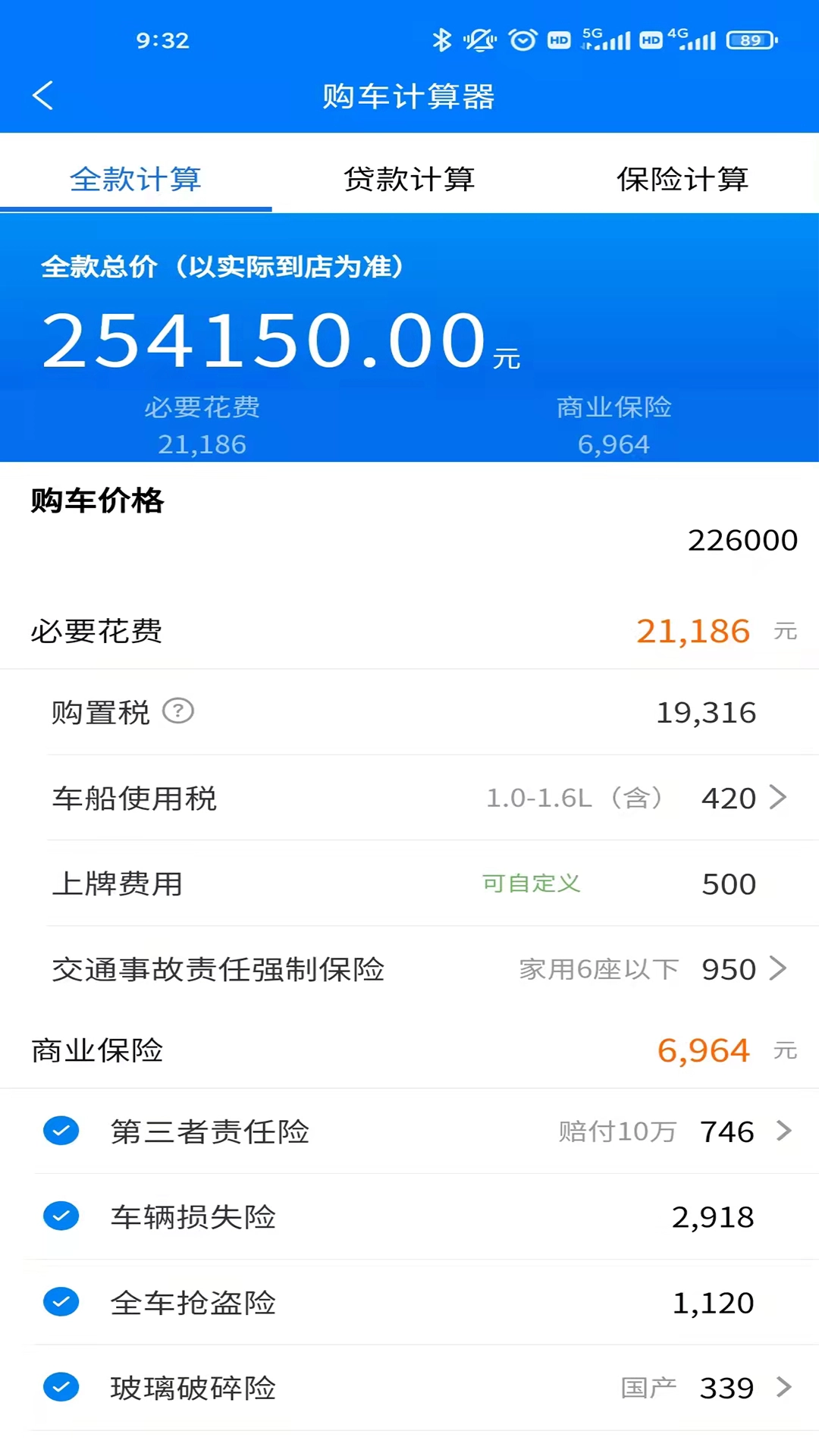This screenshot has height=1456, width=819.
Task: Tap the 赔付10万 payout label
Action: point(616,1131)
